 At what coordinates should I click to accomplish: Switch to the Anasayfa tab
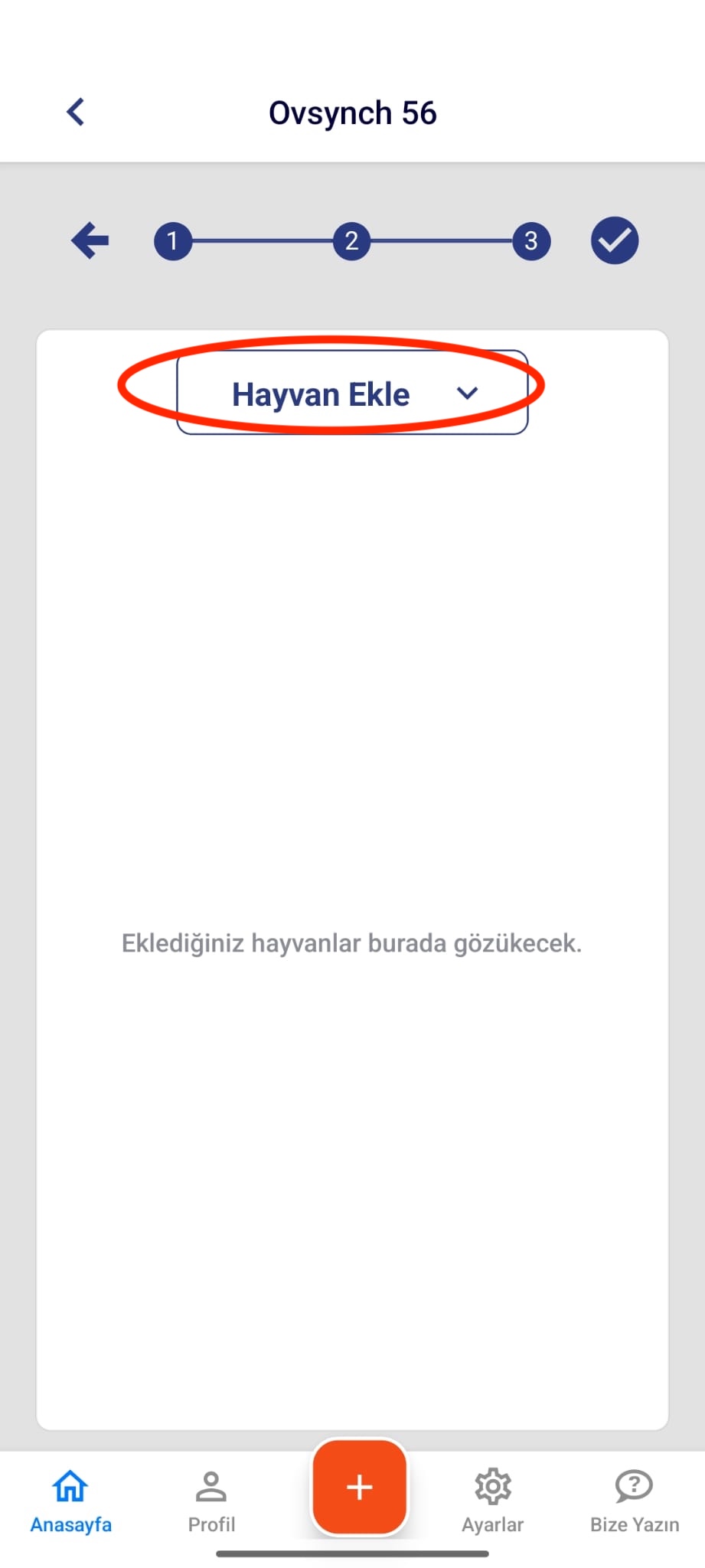pos(70,1501)
